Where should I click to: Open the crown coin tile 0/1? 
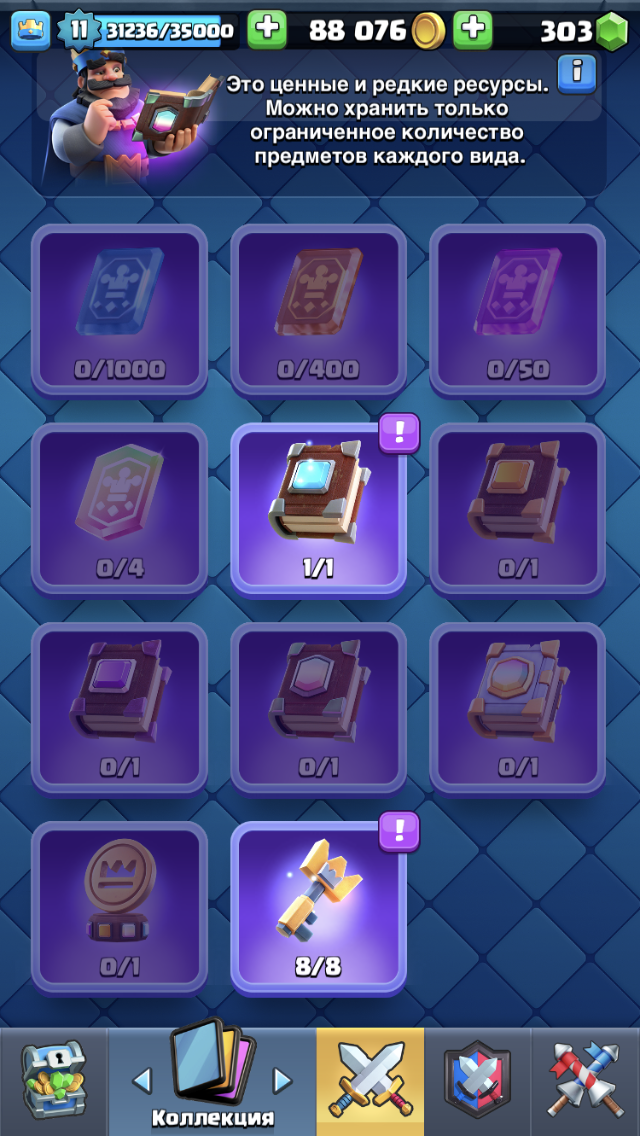[119, 905]
